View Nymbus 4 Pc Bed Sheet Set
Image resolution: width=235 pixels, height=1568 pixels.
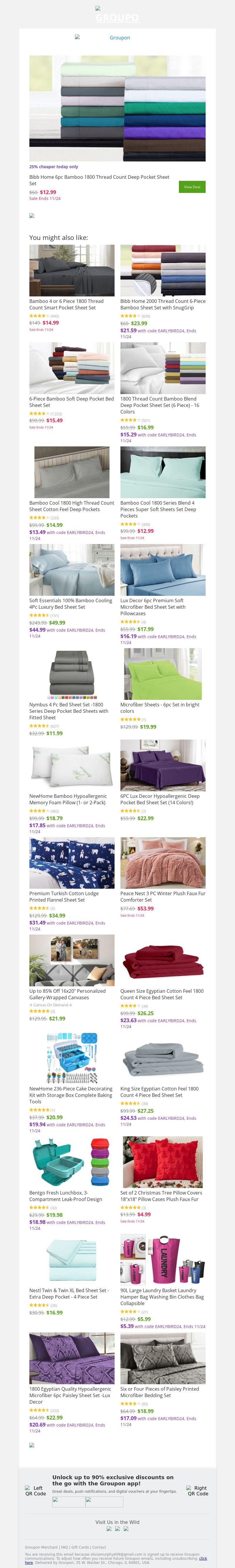pyautogui.click(x=69, y=710)
